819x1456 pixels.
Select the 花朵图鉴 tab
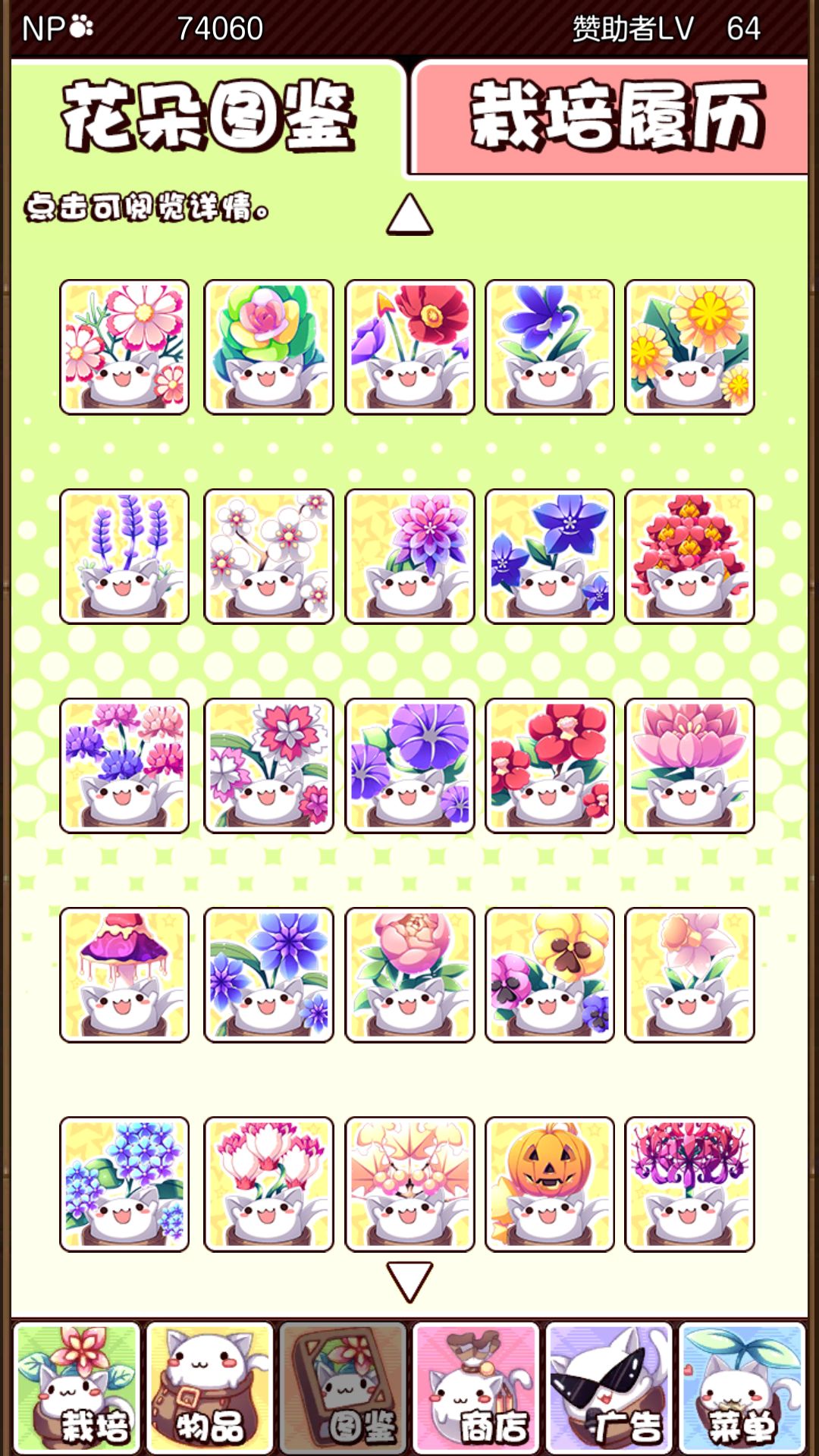209,118
